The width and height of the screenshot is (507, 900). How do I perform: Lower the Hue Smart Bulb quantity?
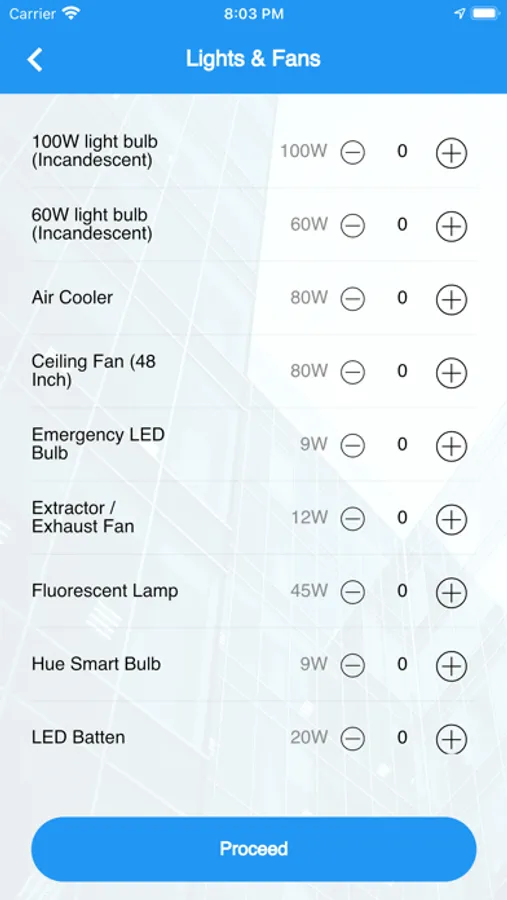(x=353, y=666)
